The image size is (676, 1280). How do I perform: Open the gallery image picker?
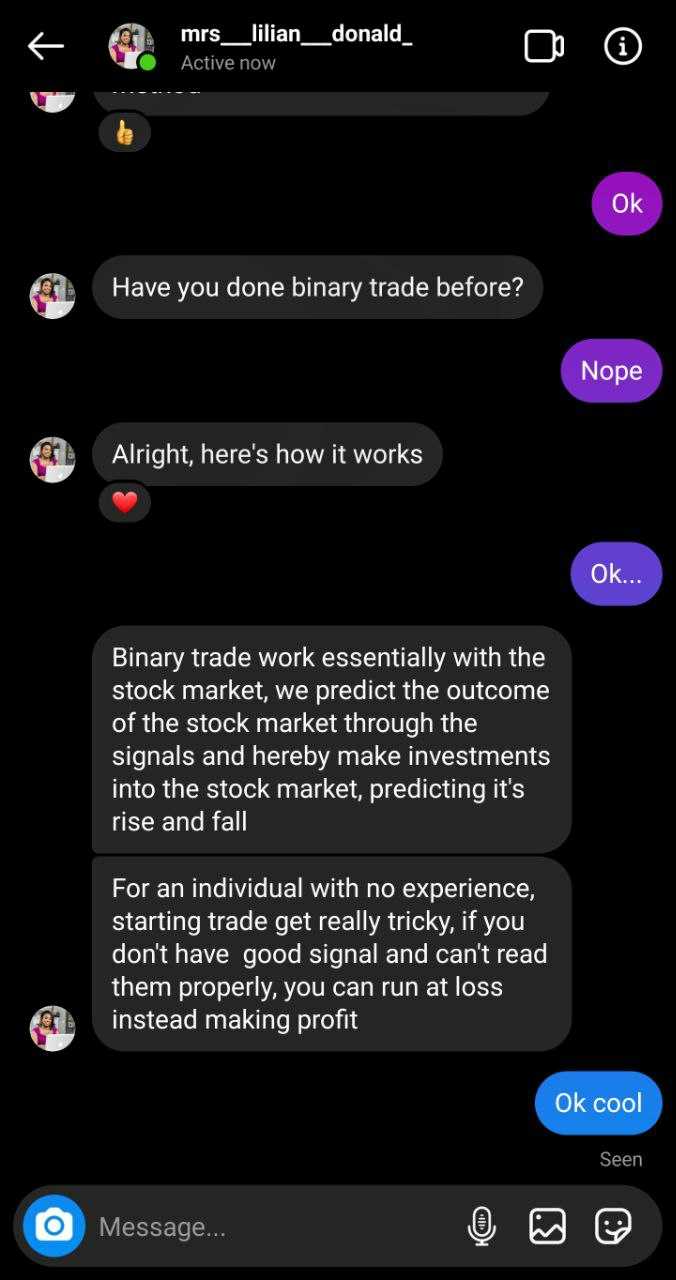547,1225
